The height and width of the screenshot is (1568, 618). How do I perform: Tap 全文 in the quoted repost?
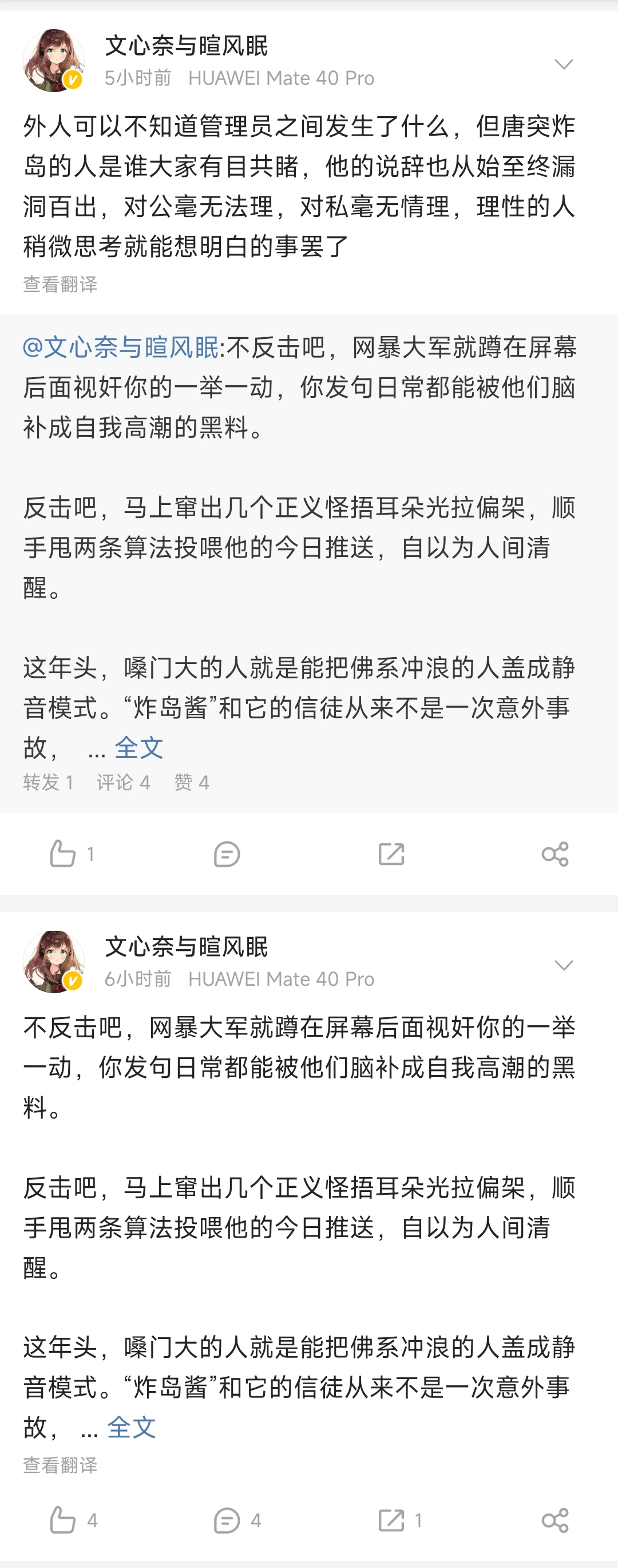tap(138, 748)
